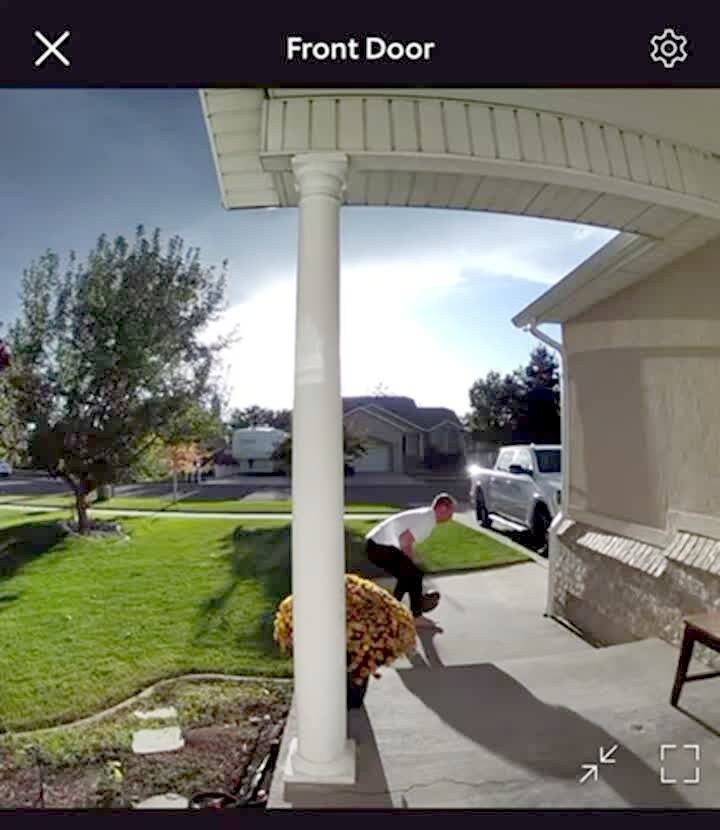This screenshot has width=720, height=830.
Task: Open camera settings gear
Action: pos(668,48)
